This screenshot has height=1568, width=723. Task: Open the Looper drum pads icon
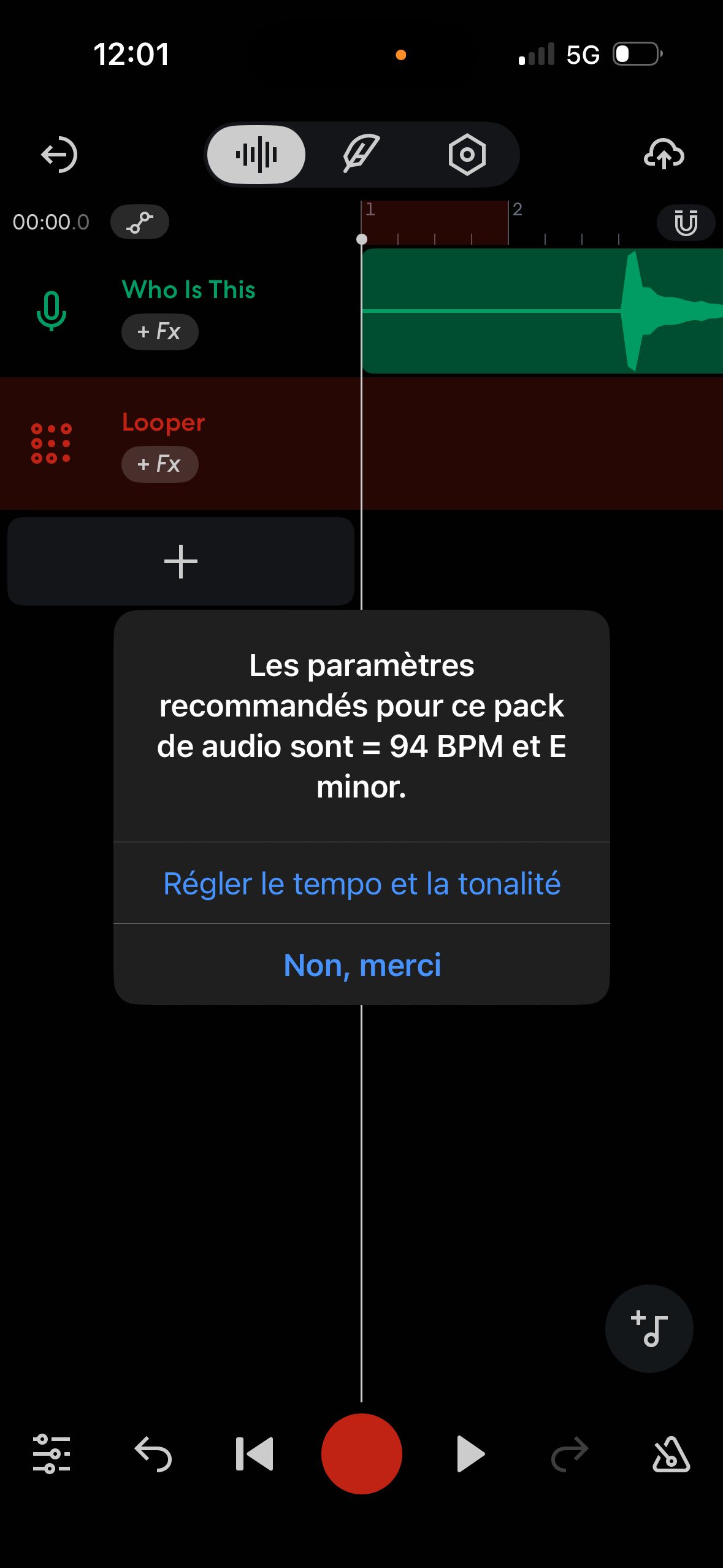tap(51, 443)
